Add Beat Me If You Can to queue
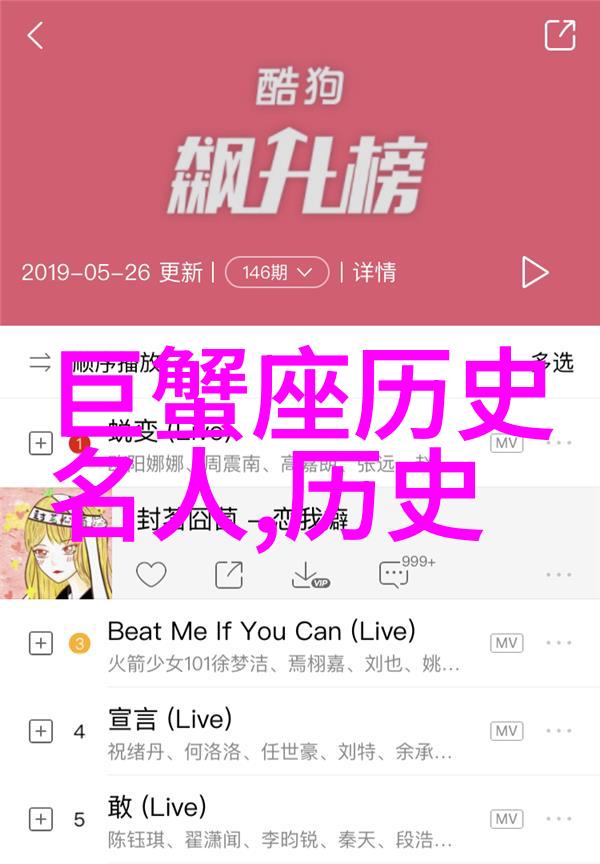This screenshot has width=600, height=864. tap(40, 643)
